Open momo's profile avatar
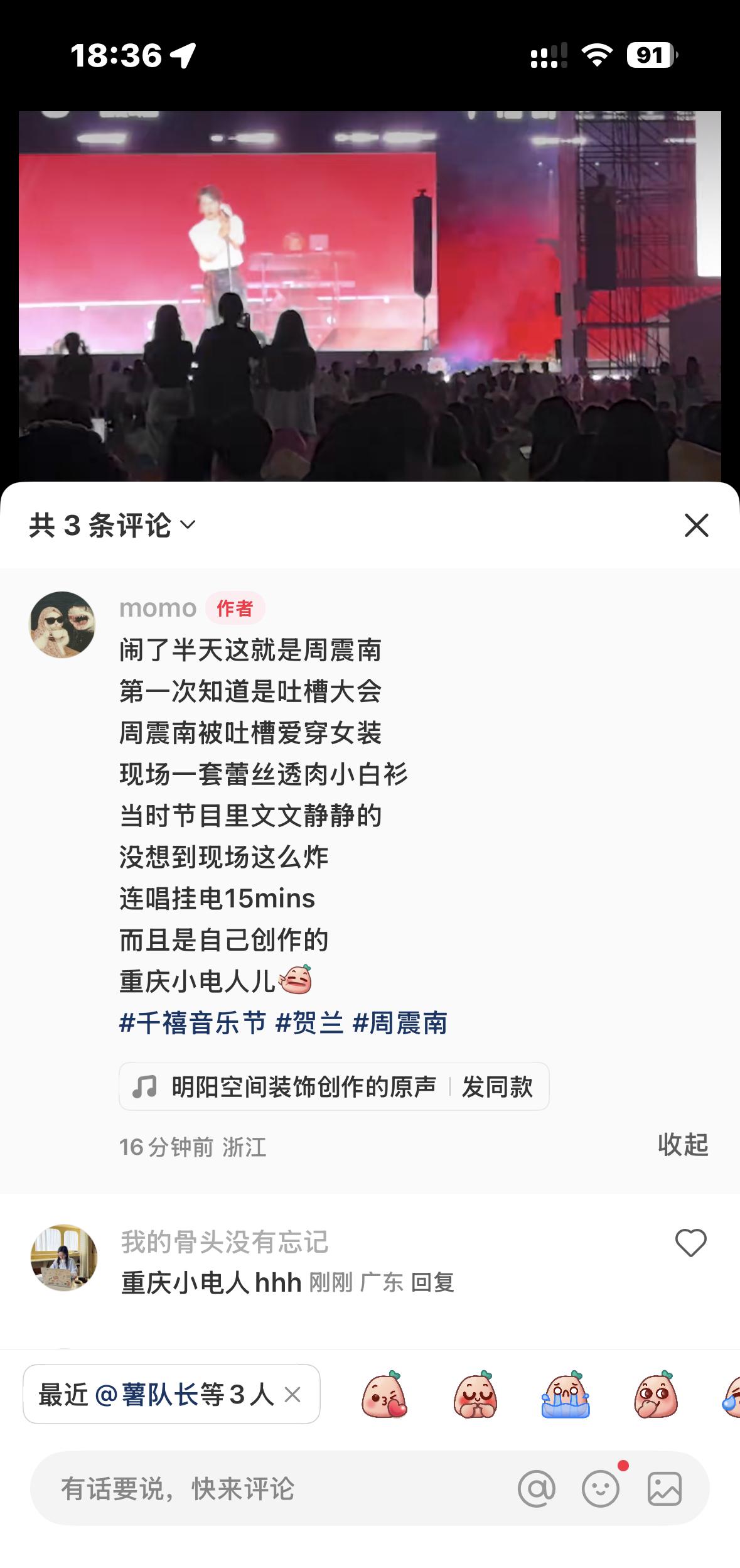The width and height of the screenshot is (740, 1568). (63, 624)
